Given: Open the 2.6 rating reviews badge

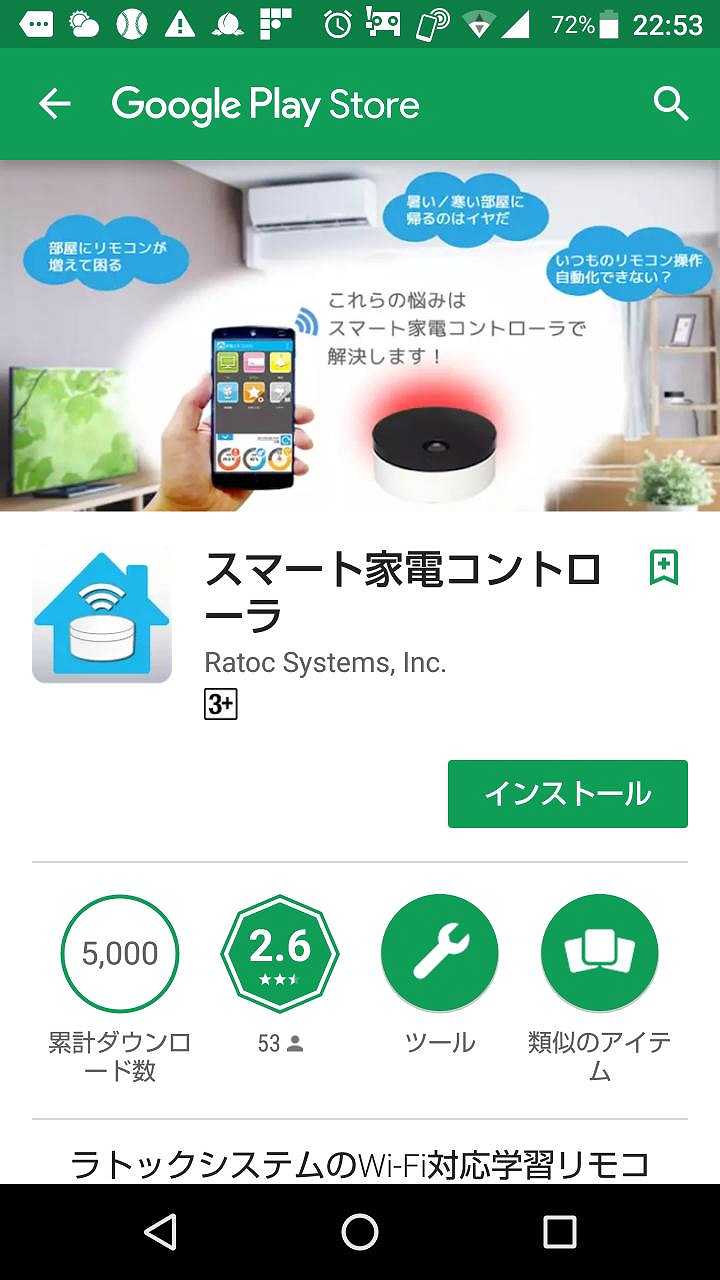Looking at the screenshot, I should point(280,953).
